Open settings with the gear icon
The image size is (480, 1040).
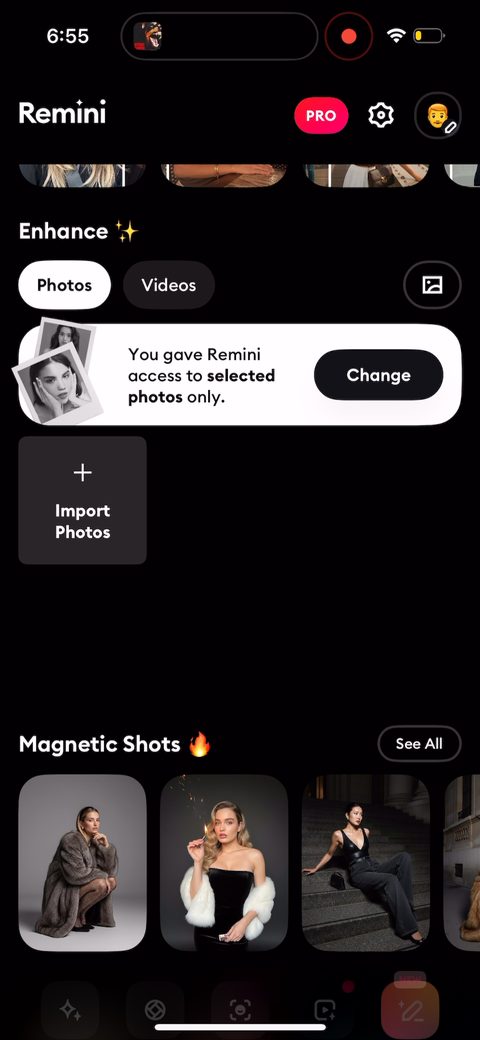[381, 115]
